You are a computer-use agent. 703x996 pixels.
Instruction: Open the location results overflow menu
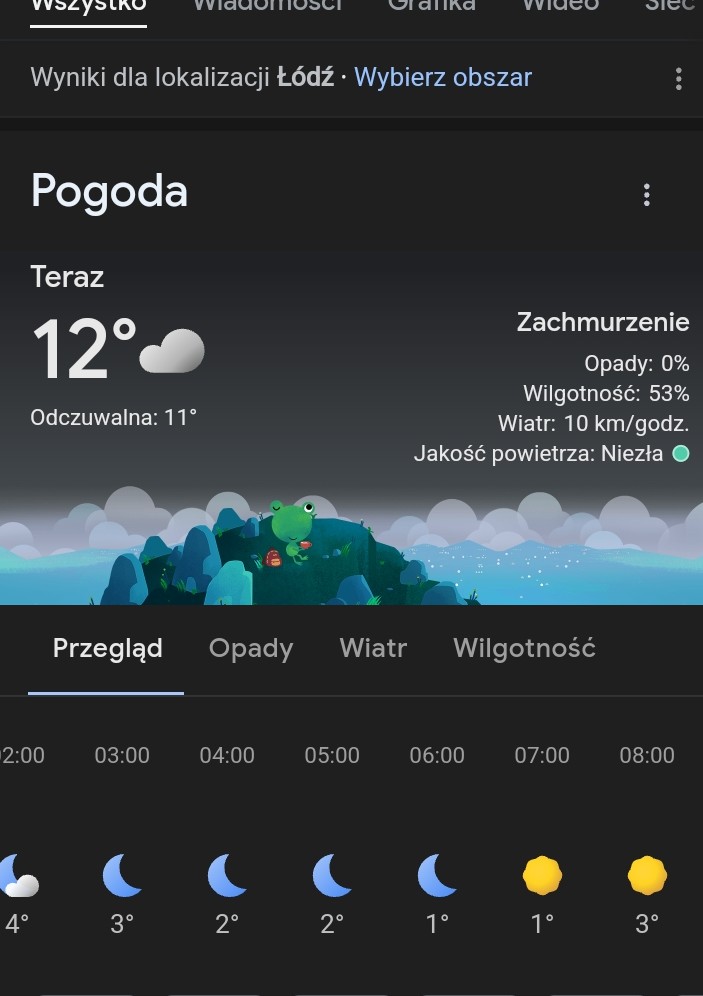[x=678, y=78]
